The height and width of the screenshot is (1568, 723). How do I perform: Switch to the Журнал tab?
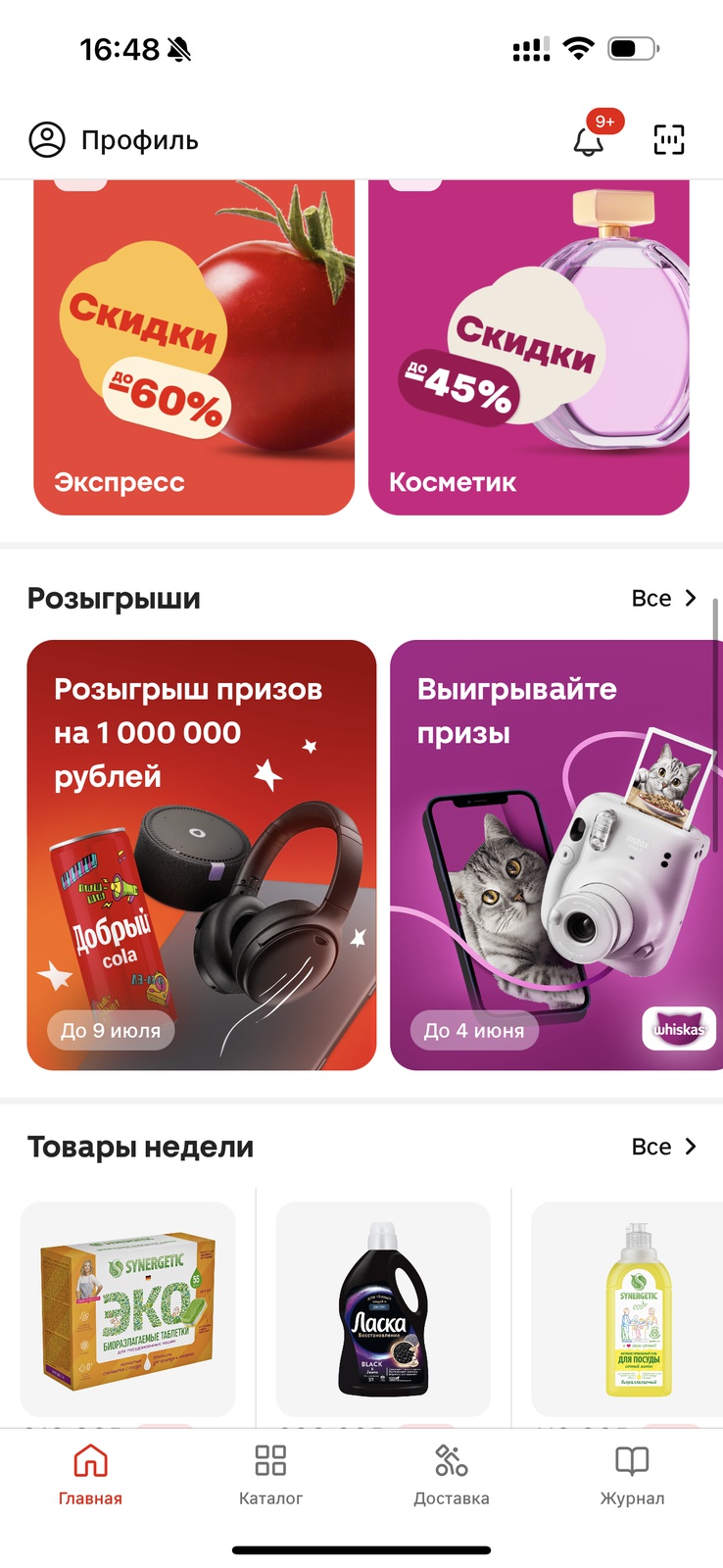(x=632, y=1474)
